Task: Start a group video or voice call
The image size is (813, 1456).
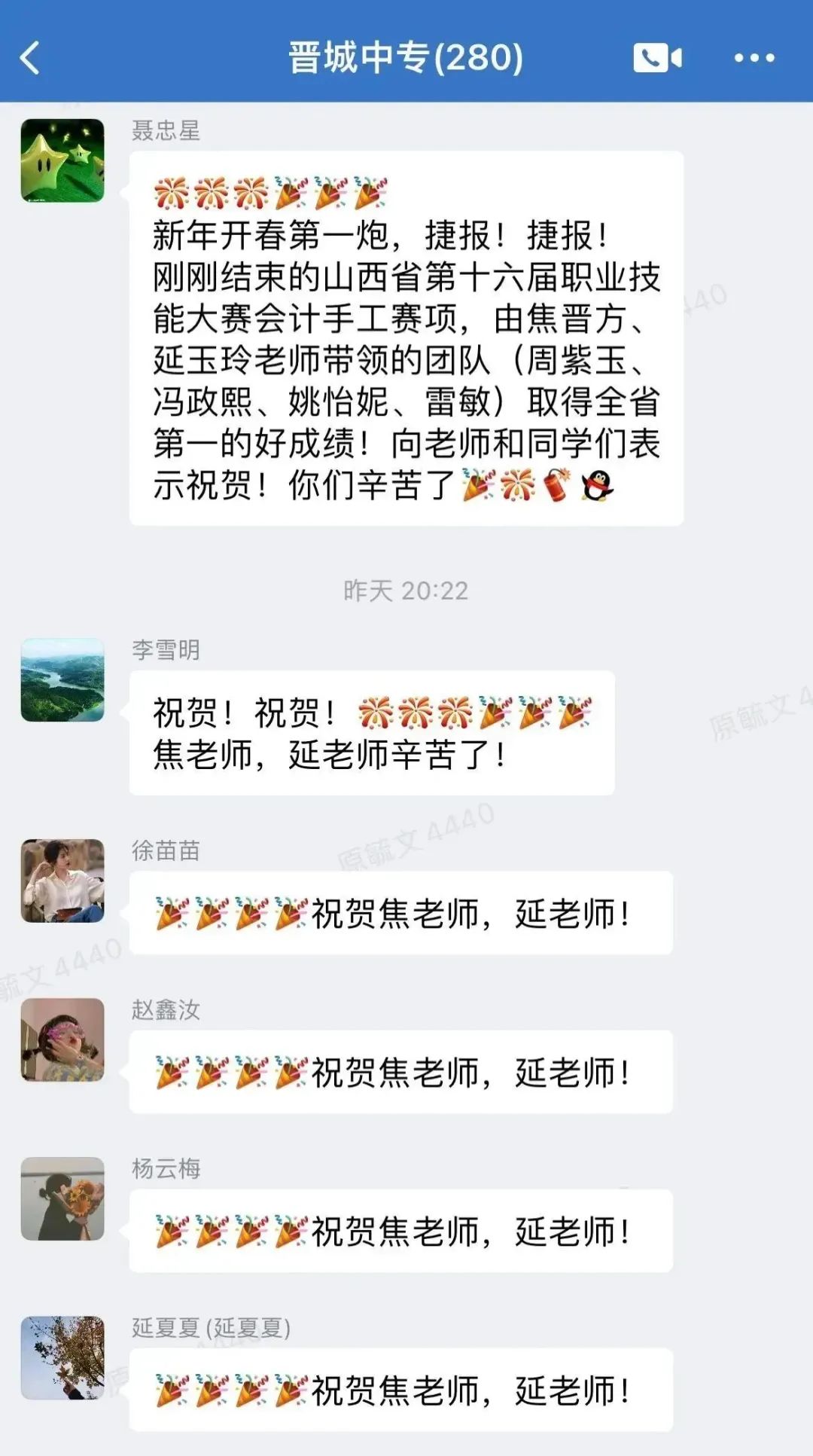Action: pos(657,58)
